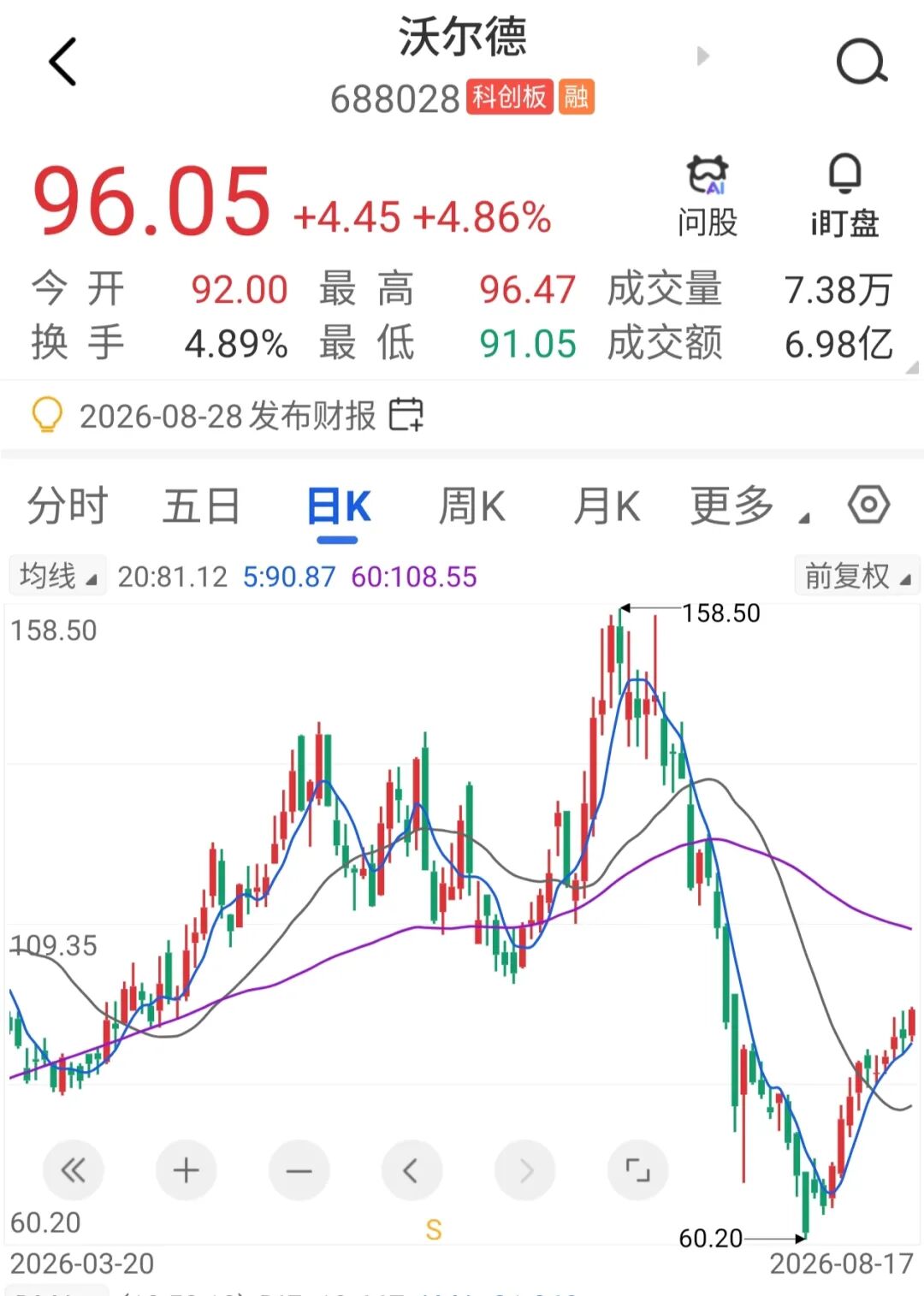Select the 日K tab
This screenshot has width=924, height=1296.
pyautogui.click(x=338, y=506)
